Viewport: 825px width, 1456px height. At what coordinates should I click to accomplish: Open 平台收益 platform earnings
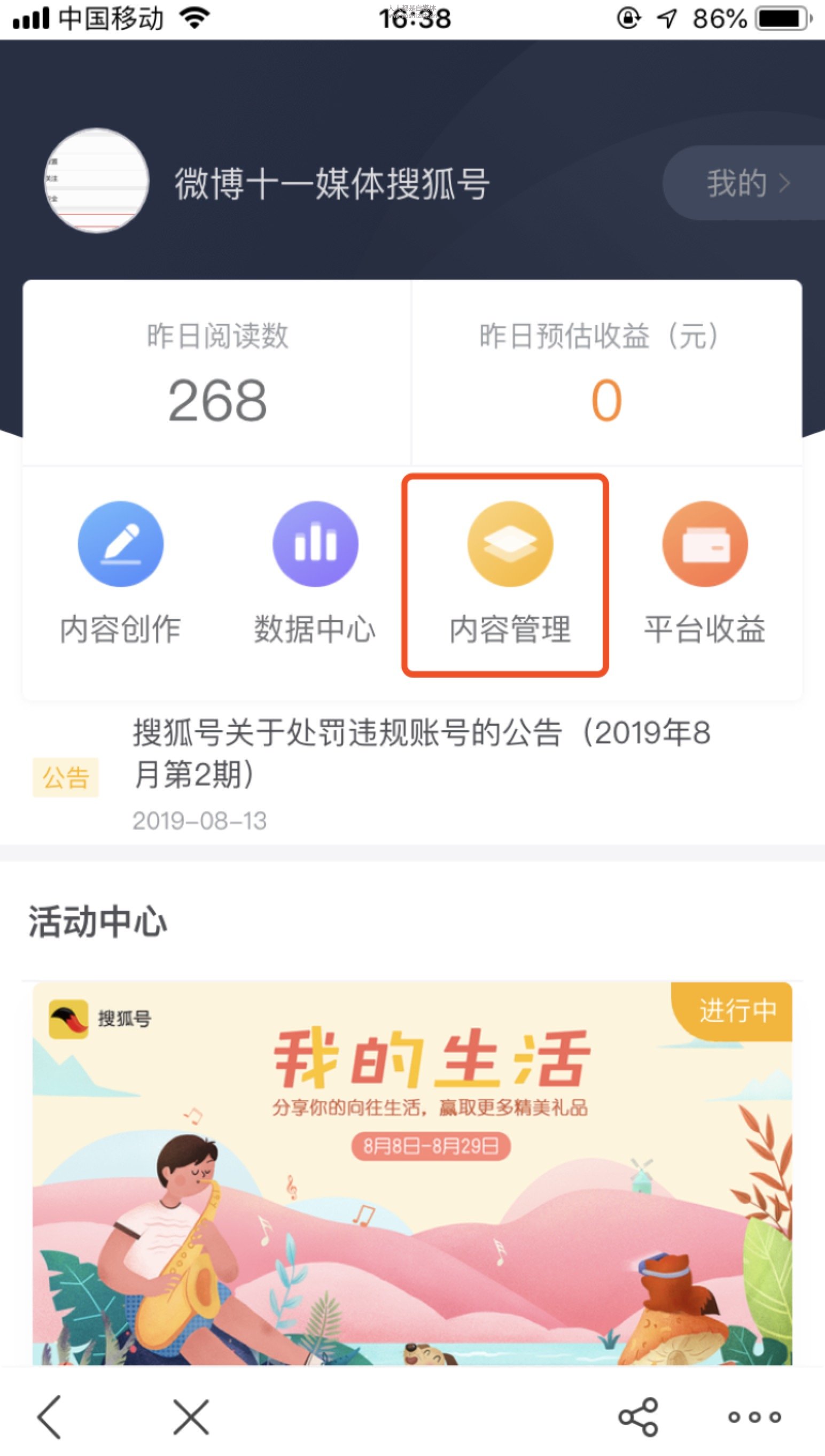(x=704, y=572)
